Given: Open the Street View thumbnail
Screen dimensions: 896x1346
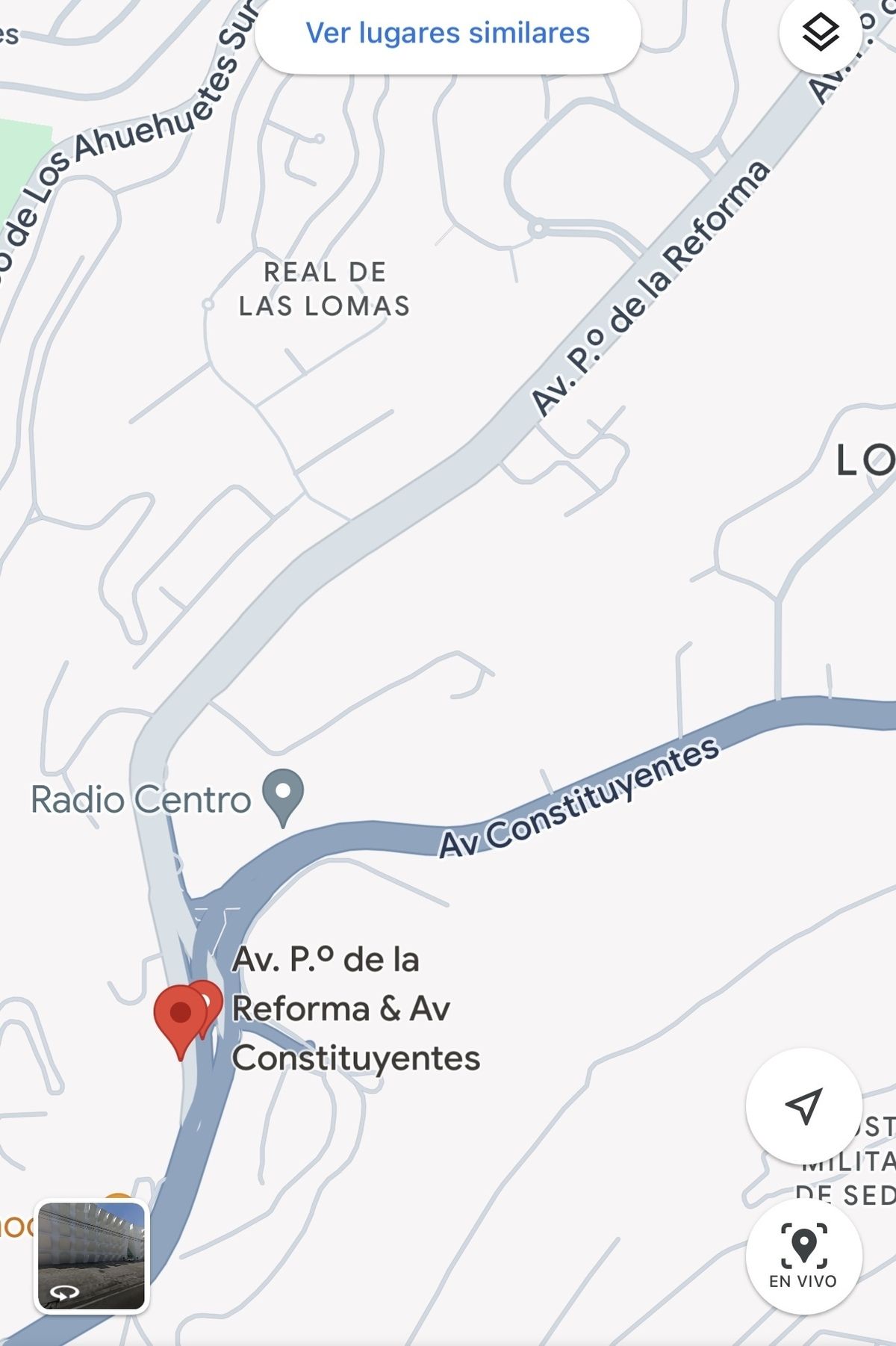Looking at the screenshot, I should (x=92, y=1256).
